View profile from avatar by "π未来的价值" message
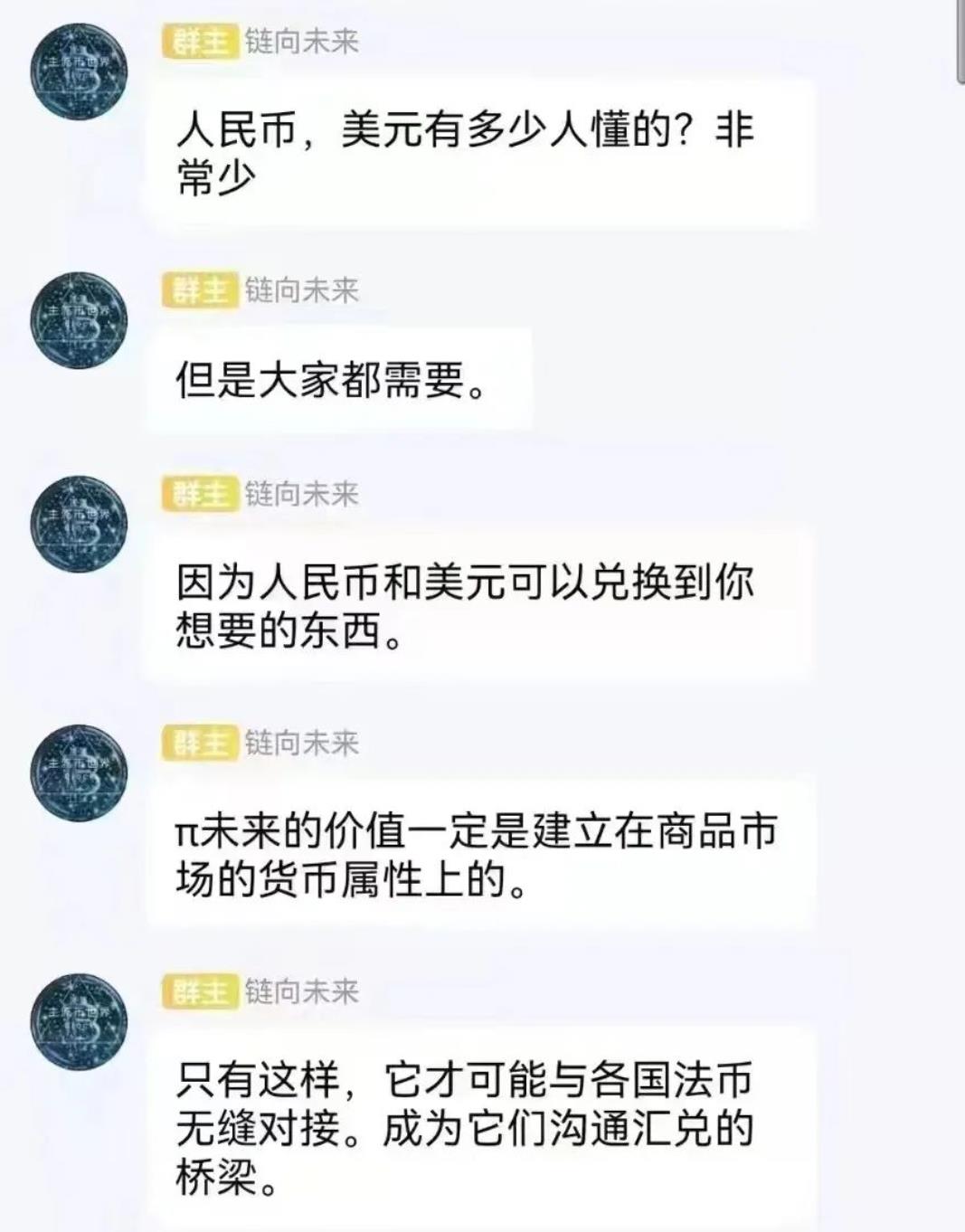This screenshot has height=1232, width=965. click(x=79, y=772)
